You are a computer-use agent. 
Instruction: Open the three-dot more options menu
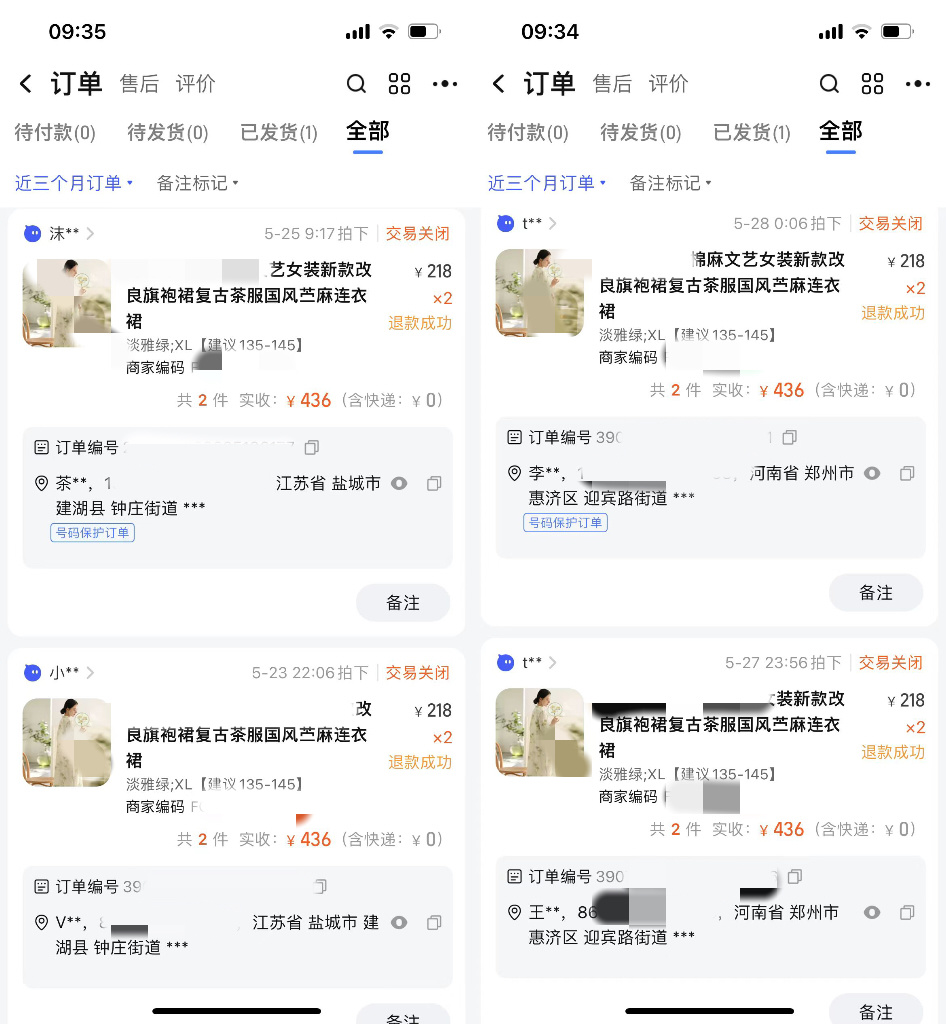click(x=445, y=84)
